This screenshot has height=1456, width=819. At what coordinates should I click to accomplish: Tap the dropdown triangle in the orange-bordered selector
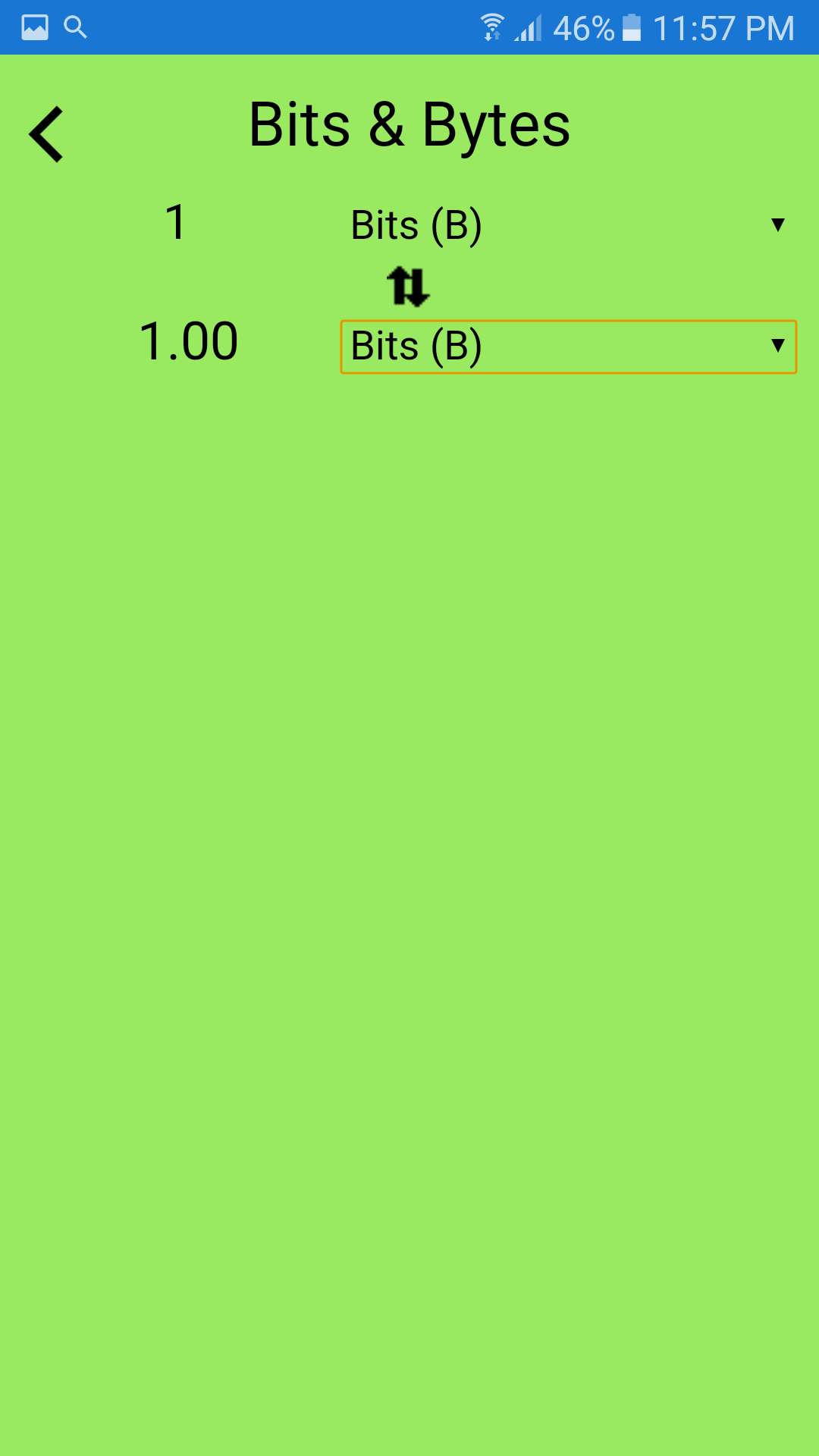tap(778, 347)
